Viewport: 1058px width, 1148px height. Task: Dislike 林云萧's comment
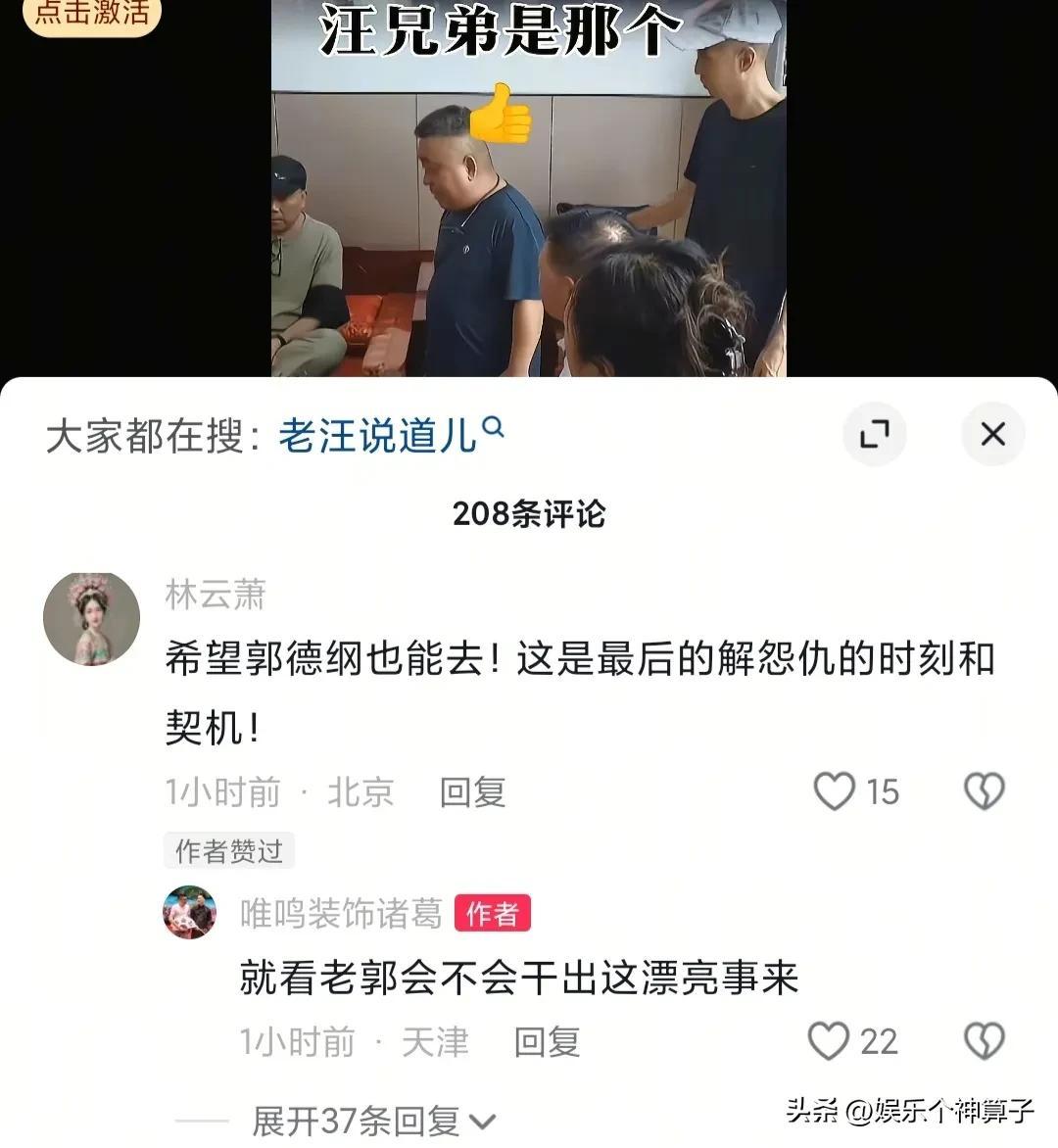pos(984,791)
